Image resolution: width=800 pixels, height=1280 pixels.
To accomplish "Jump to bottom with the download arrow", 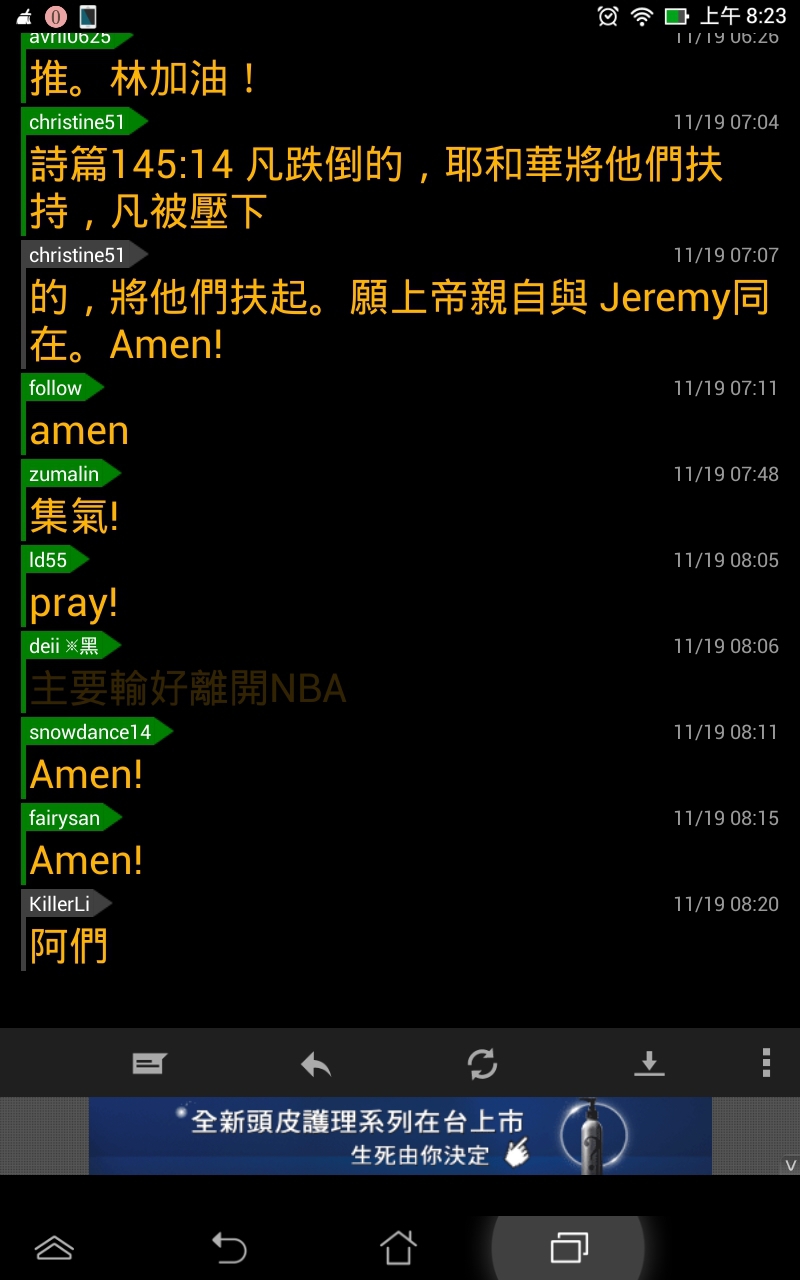I will [649, 1063].
